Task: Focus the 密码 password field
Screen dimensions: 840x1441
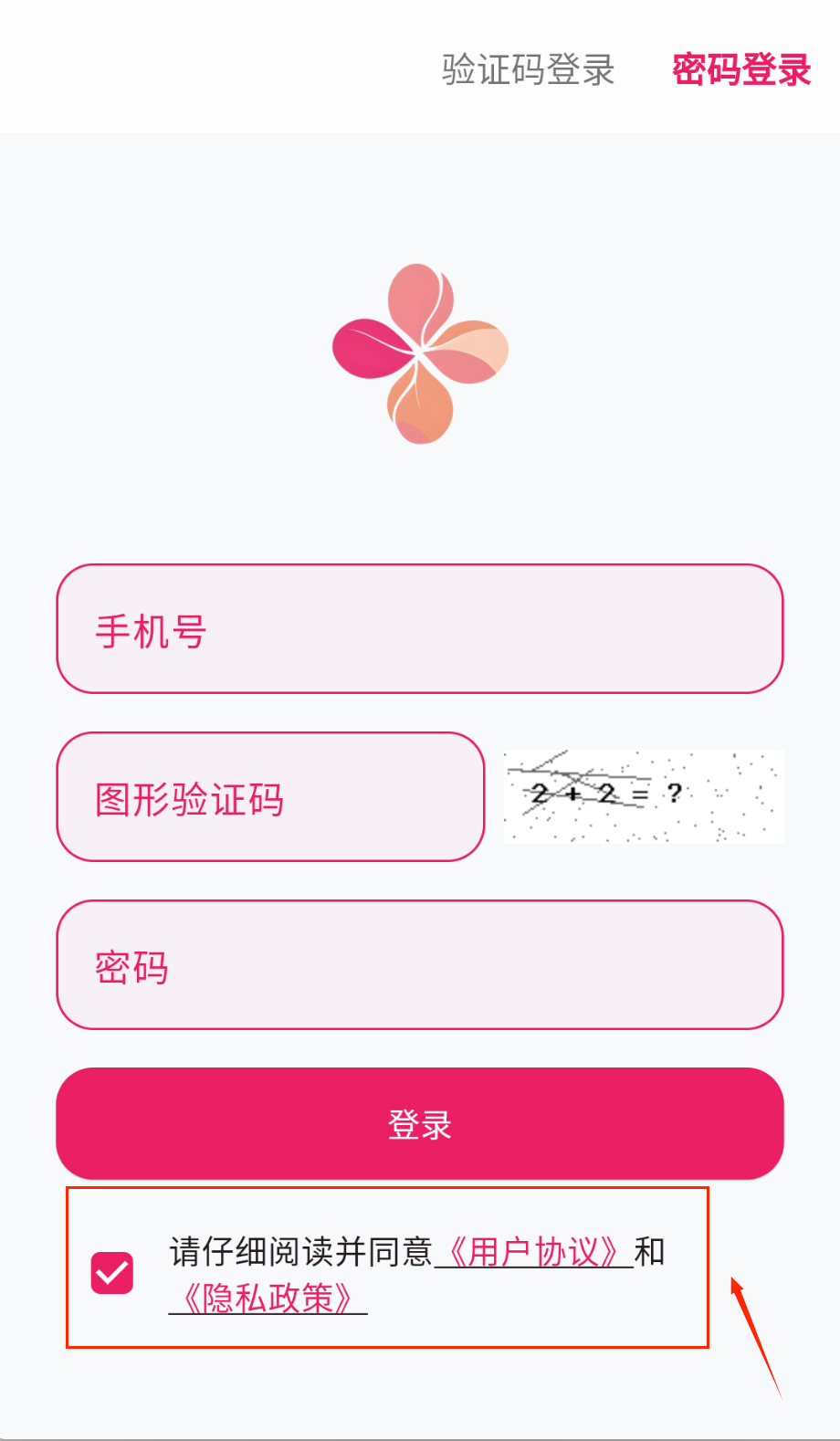Action: tap(420, 965)
